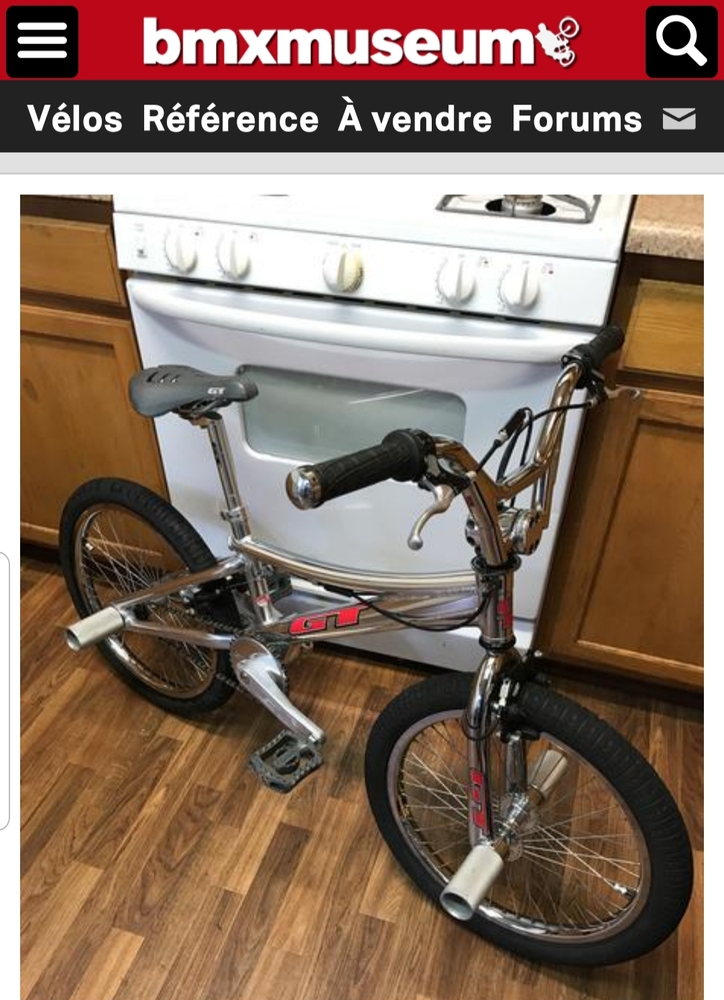View the GT bike photo full size
The width and height of the screenshot is (724, 1000).
(x=362, y=590)
